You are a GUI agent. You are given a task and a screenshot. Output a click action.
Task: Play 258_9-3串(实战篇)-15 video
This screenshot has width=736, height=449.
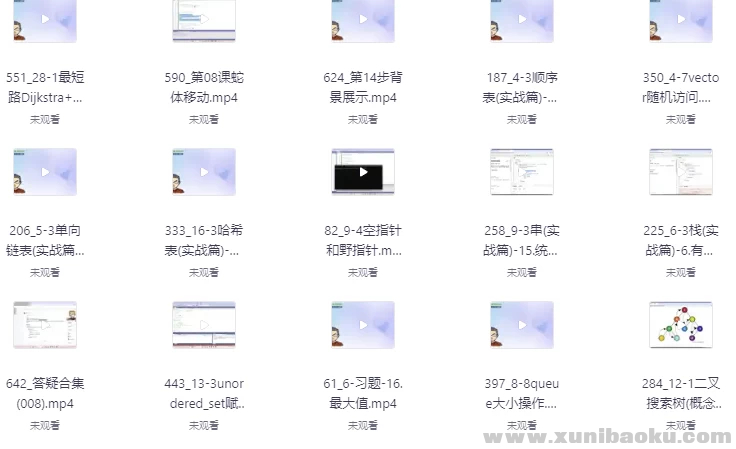point(522,172)
